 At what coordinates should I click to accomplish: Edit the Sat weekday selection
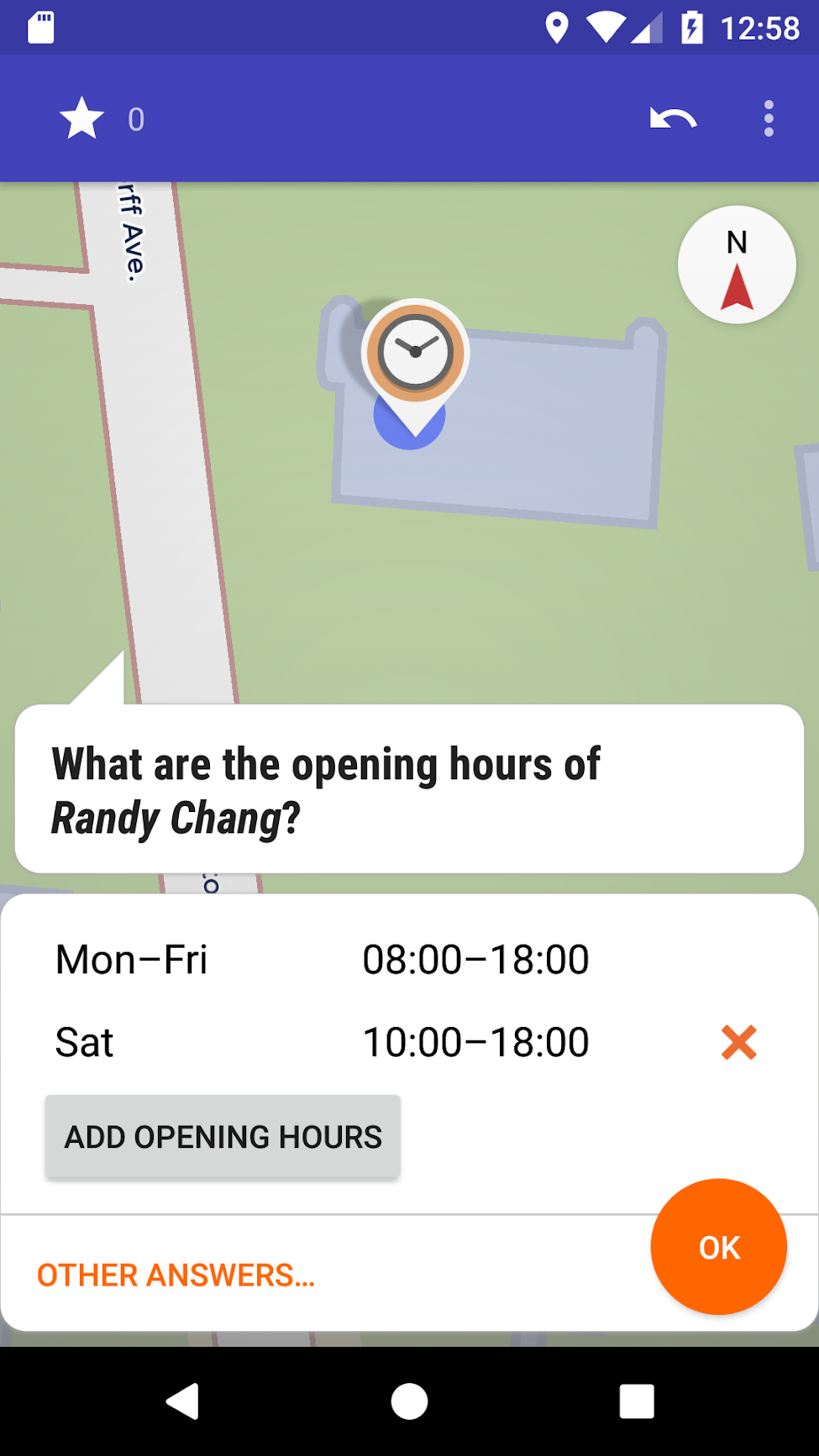click(85, 1043)
